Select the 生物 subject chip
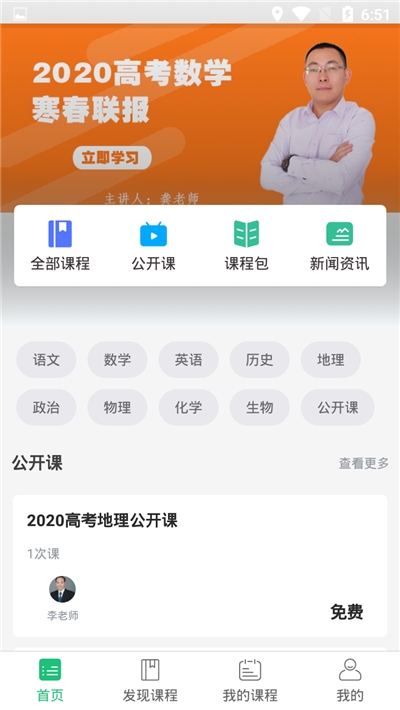The height and width of the screenshot is (710, 400). pyautogui.click(x=260, y=407)
